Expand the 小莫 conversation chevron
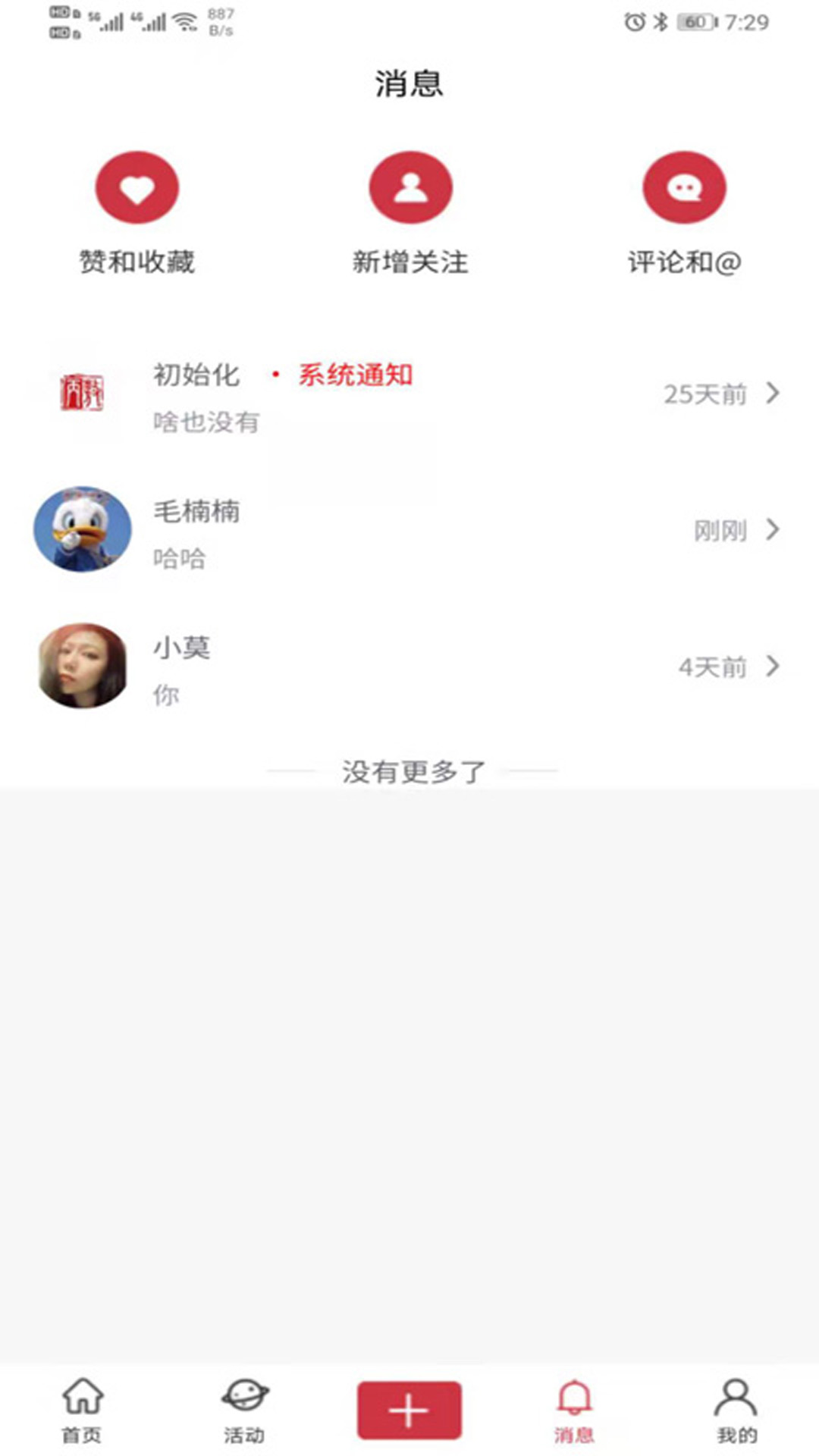This screenshot has height=1456, width=819. [773, 667]
